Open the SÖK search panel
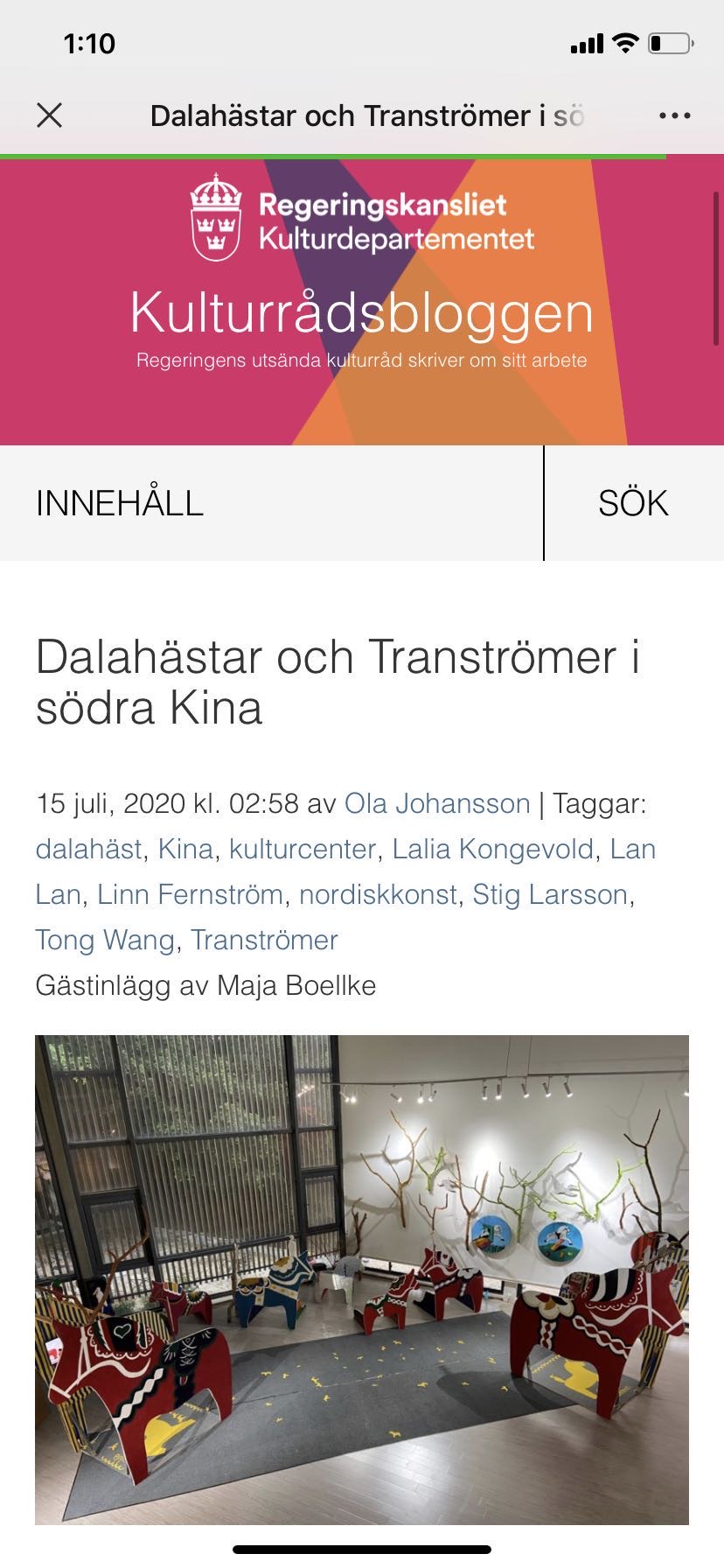The width and height of the screenshot is (724, 1568). (x=633, y=503)
